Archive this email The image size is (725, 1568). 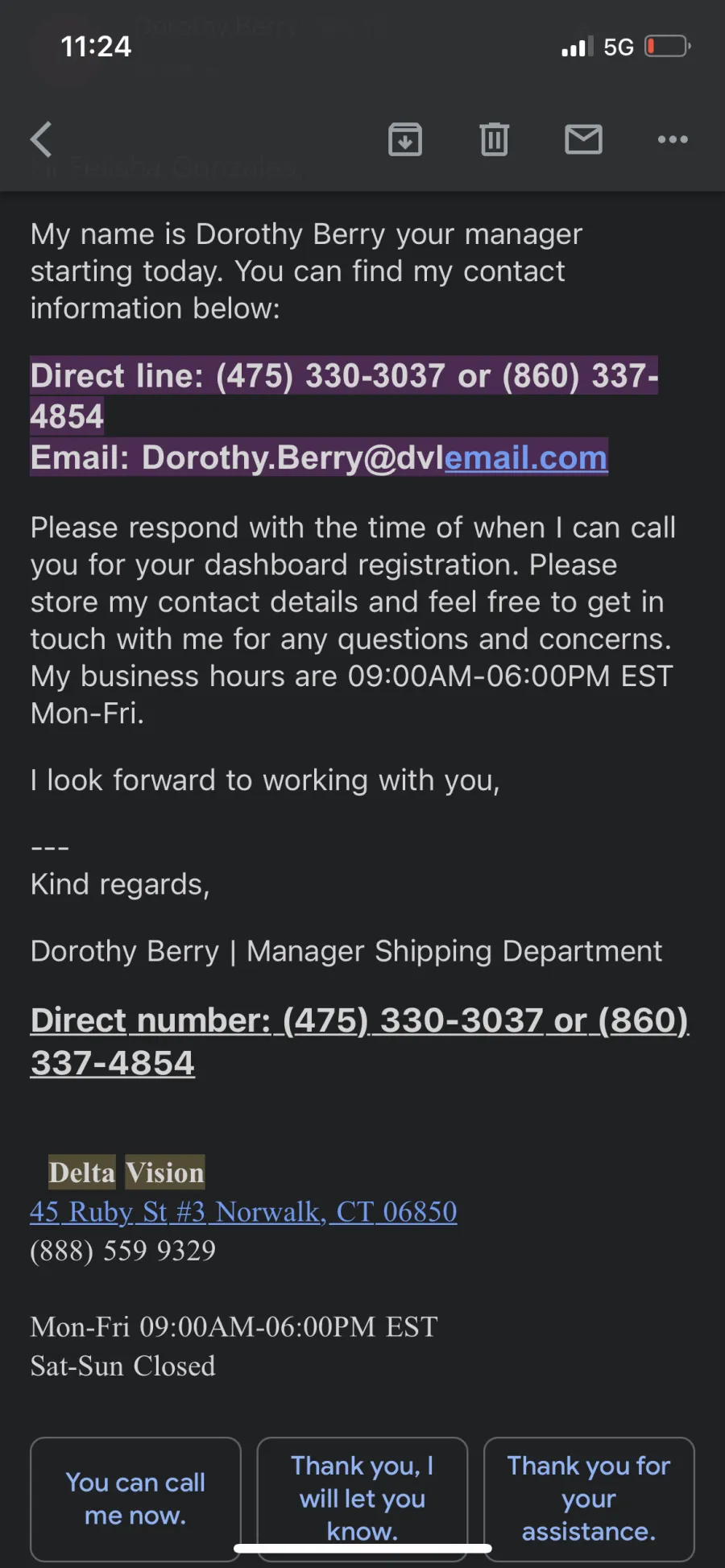pos(405,139)
